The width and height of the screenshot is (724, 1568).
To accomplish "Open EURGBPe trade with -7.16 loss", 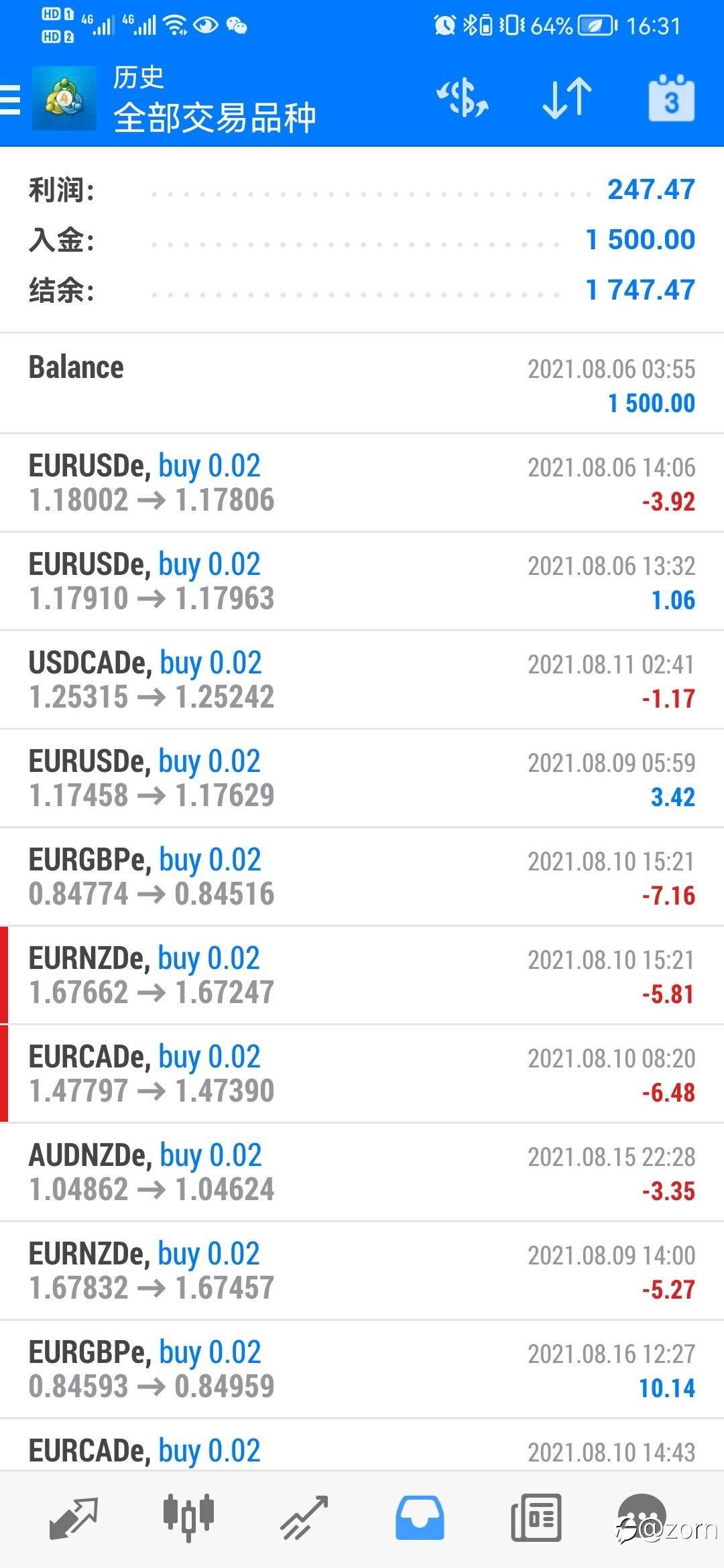I will coord(362,877).
